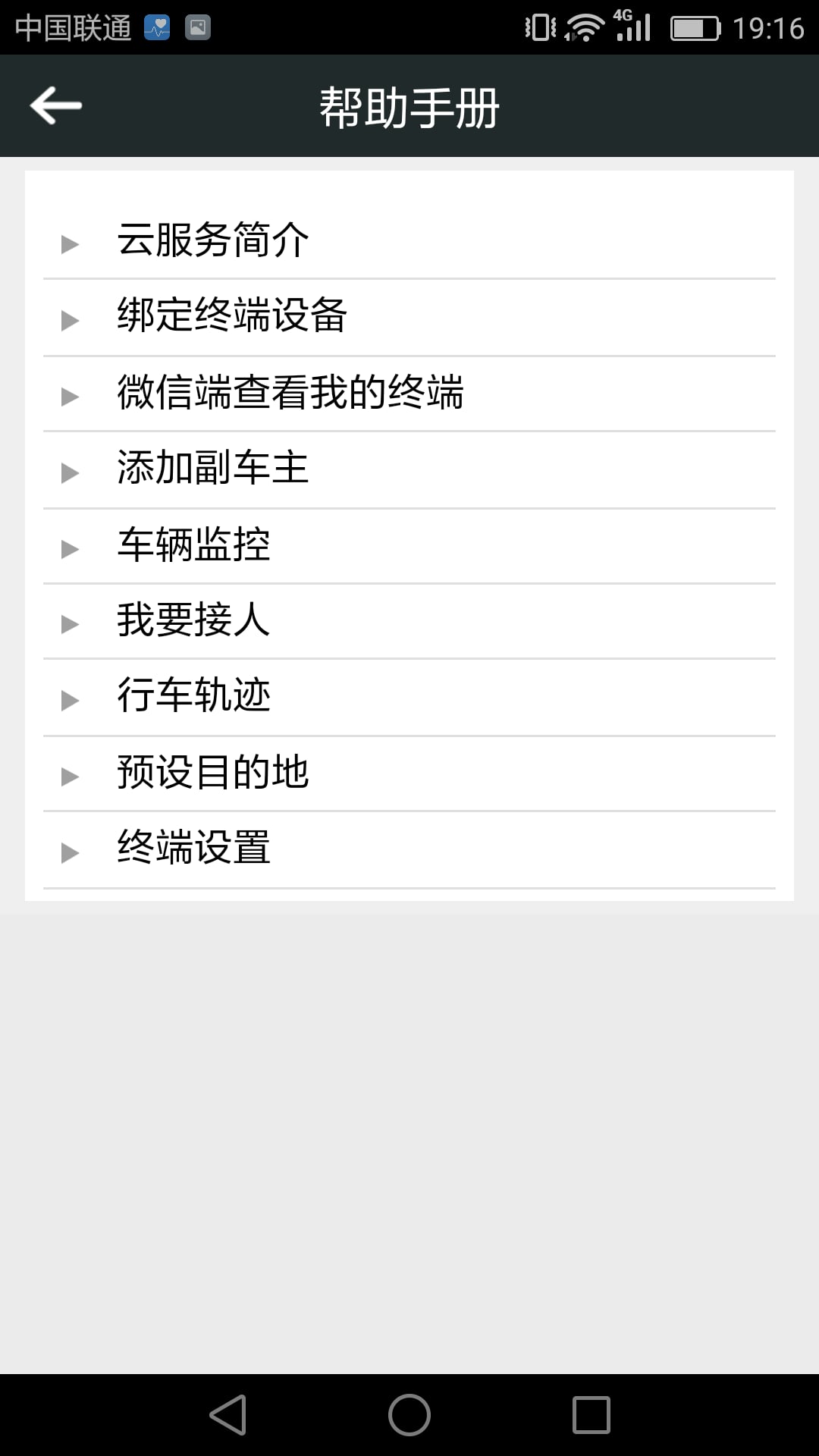Expand 我要接人 instructions
This screenshot has width=819, height=1456.
tap(409, 621)
